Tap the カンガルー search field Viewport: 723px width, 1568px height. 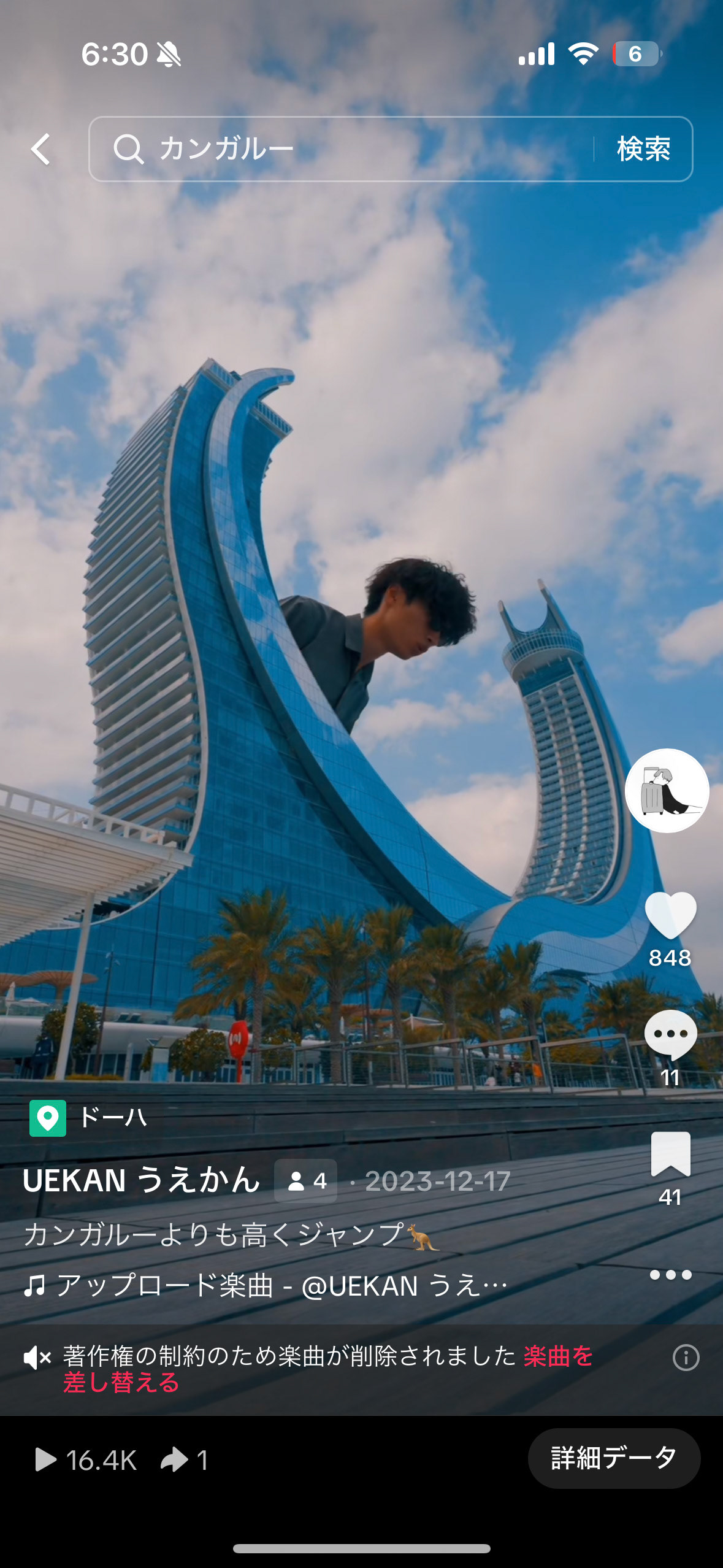(343, 149)
